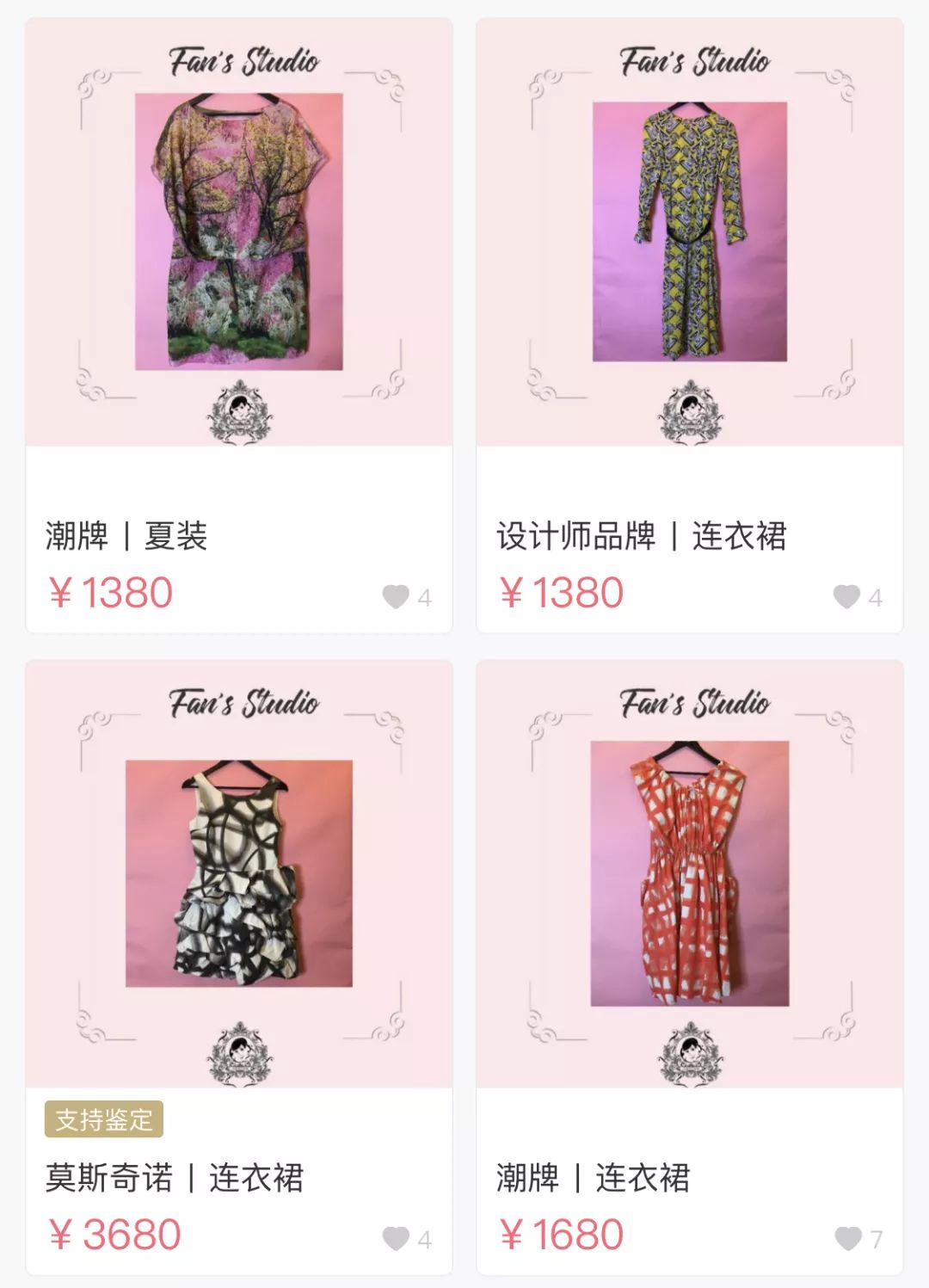Viewport: 929px width, 1288px height.
Task: Select the ¥1680 price label
Action: click(x=561, y=1236)
